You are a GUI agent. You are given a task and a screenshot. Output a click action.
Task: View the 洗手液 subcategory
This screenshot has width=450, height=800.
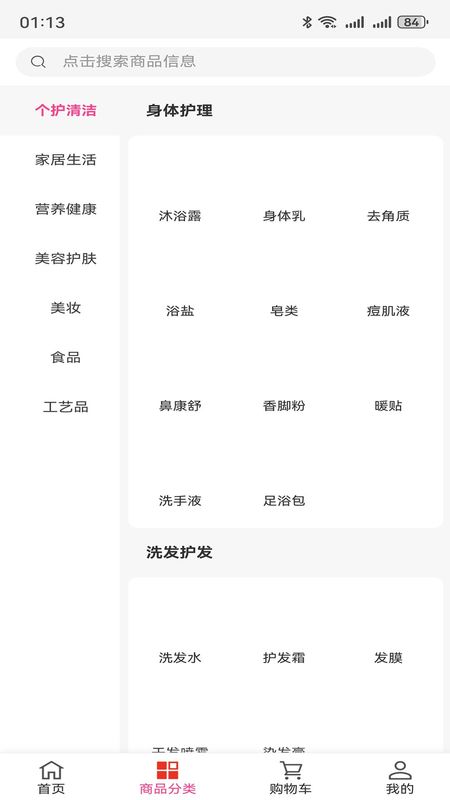point(180,501)
